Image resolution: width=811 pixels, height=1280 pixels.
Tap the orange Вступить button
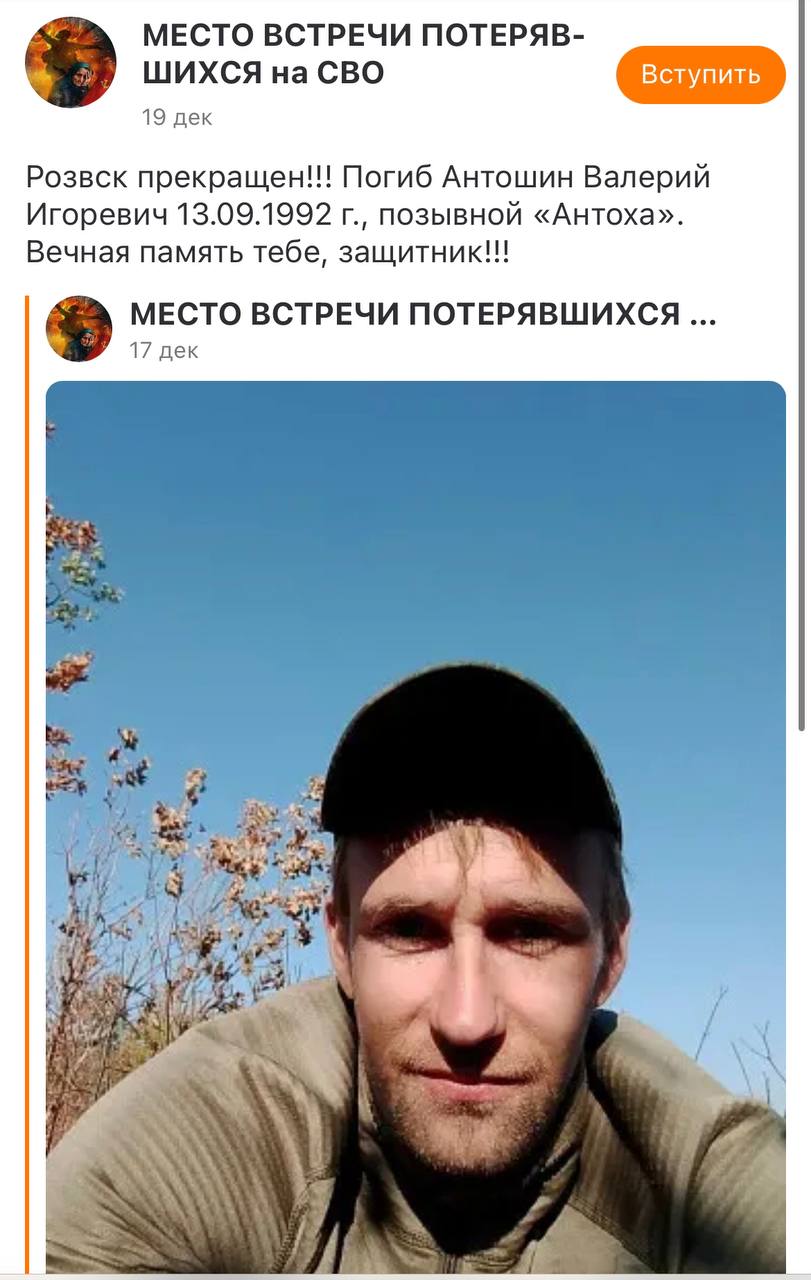700,75
